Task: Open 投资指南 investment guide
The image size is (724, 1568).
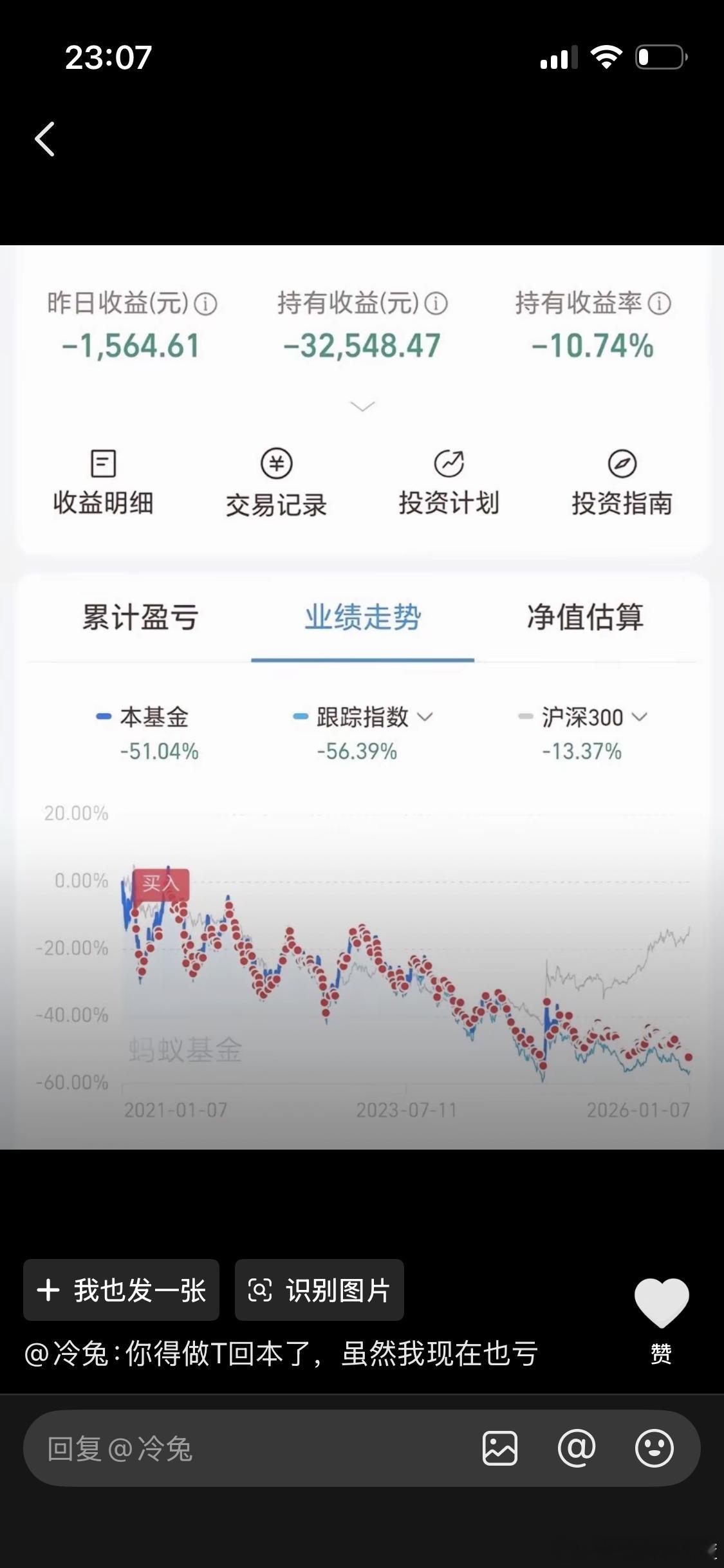Action: [622, 483]
